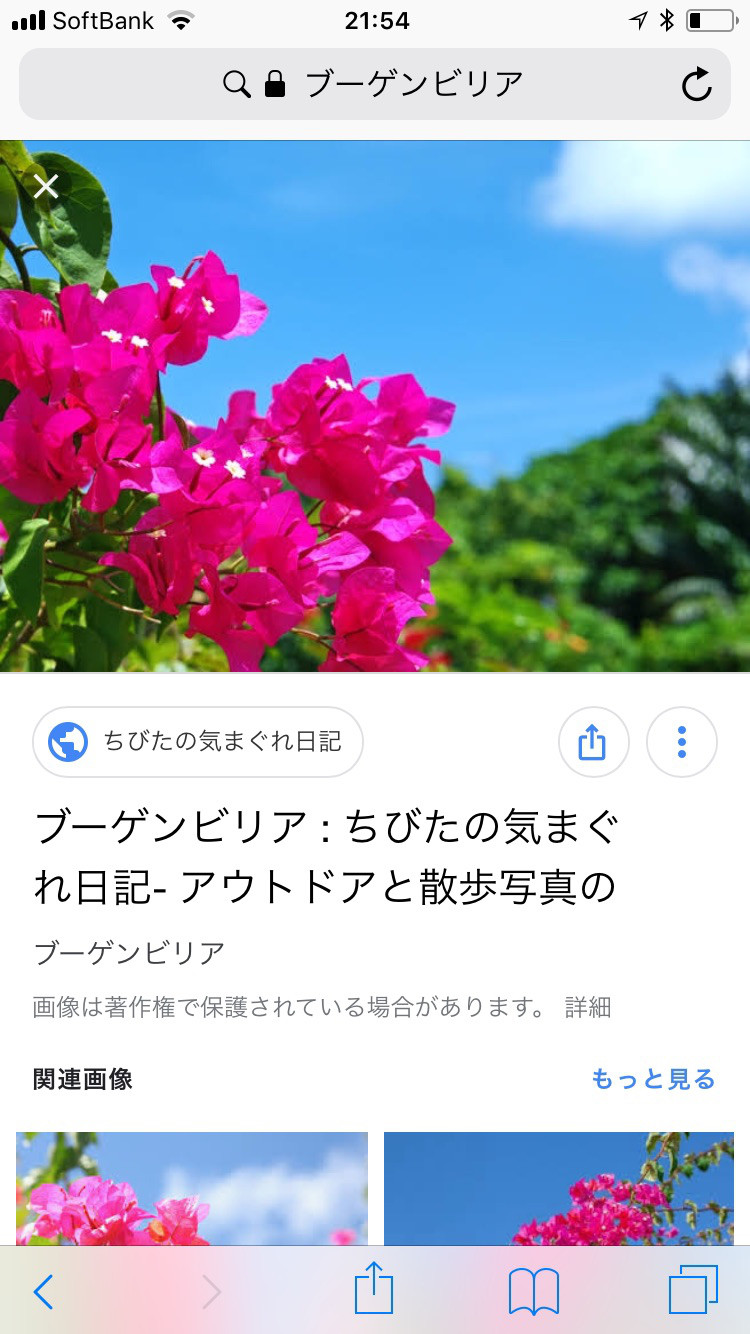Close the enlarged bougainvillea image
The height and width of the screenshot is (1334, 750).
click(46, 186)
